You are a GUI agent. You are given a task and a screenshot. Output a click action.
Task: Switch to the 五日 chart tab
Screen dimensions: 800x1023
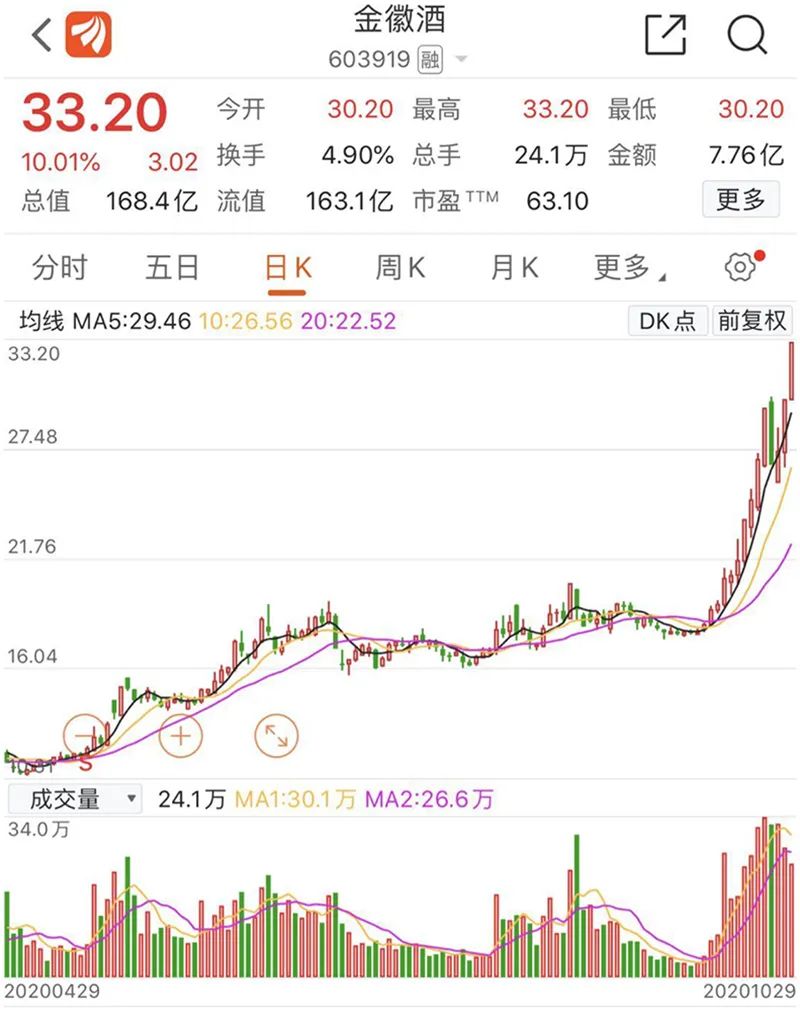tap(172, 268)
